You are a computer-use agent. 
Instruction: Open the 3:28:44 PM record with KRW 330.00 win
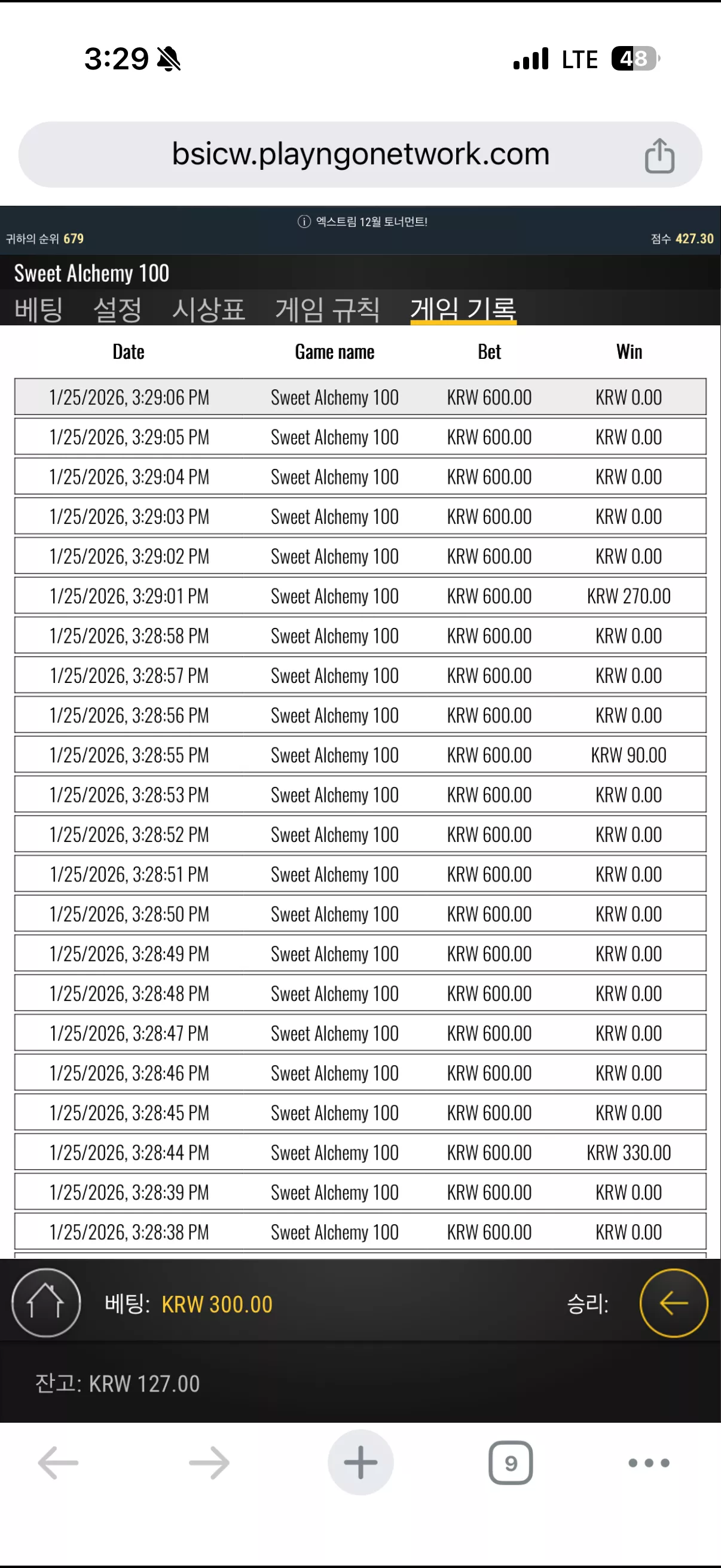pyautogui.click(x=360, y=1152)
